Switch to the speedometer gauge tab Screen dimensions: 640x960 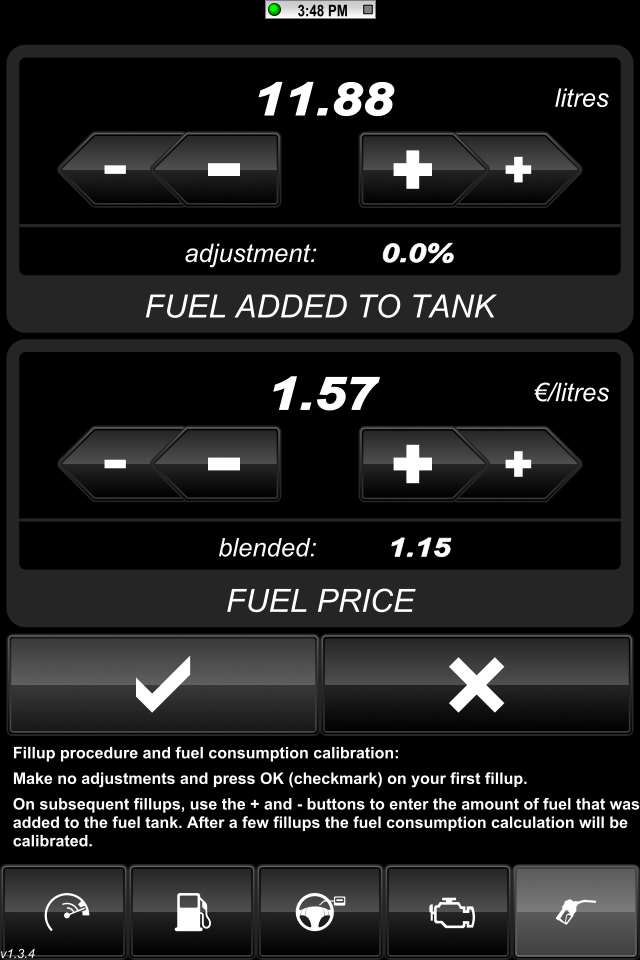click(65, 912)
